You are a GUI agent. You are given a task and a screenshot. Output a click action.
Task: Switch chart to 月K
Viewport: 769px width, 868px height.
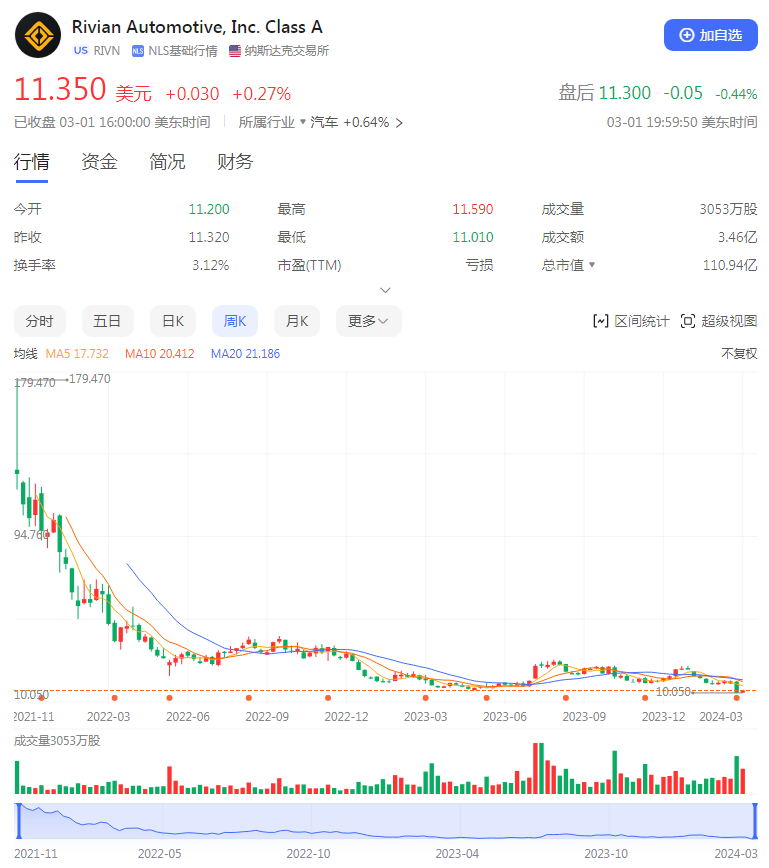click(297, 321)
